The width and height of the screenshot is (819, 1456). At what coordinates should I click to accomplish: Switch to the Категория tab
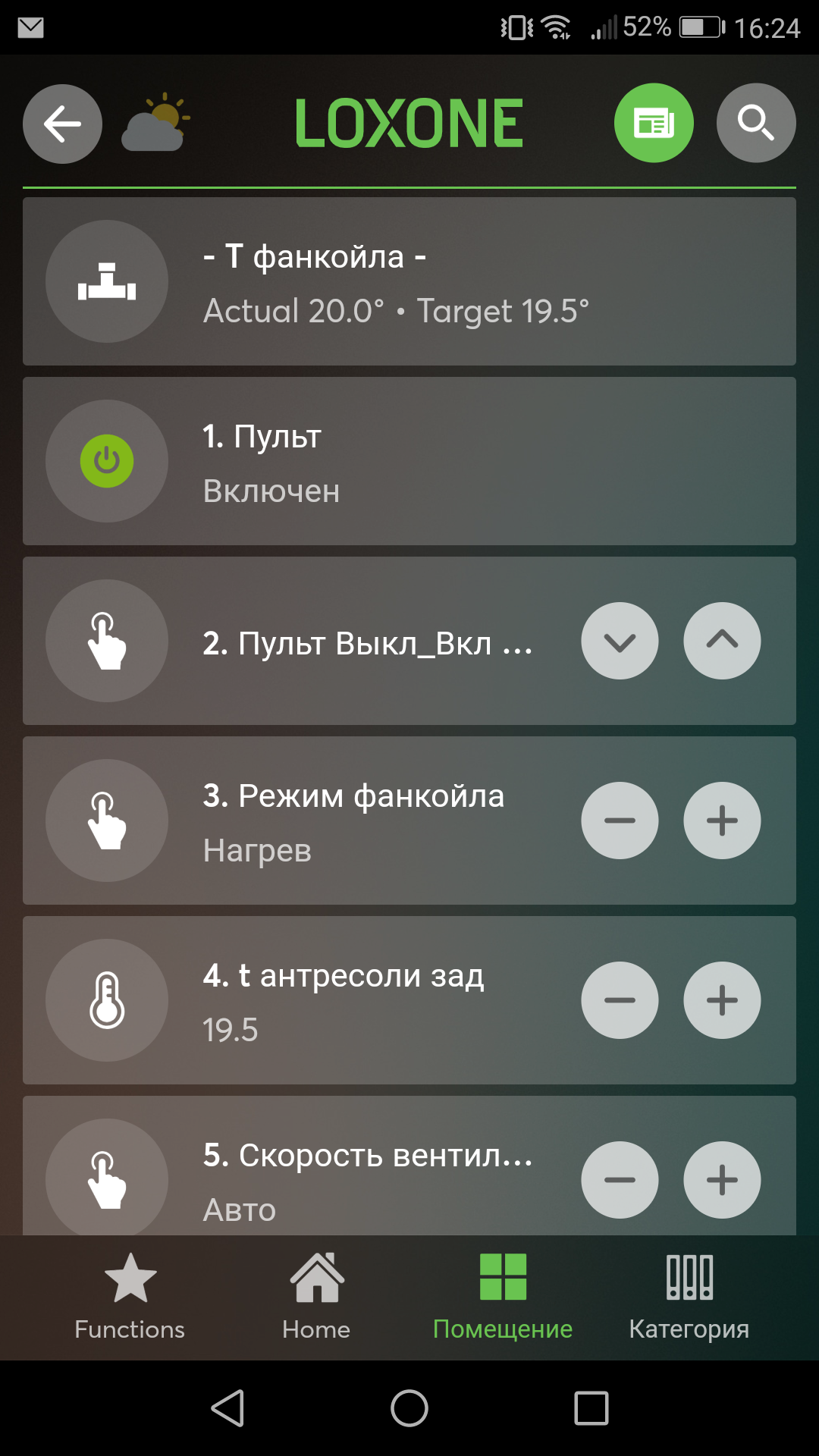[x=689, y=1298]
